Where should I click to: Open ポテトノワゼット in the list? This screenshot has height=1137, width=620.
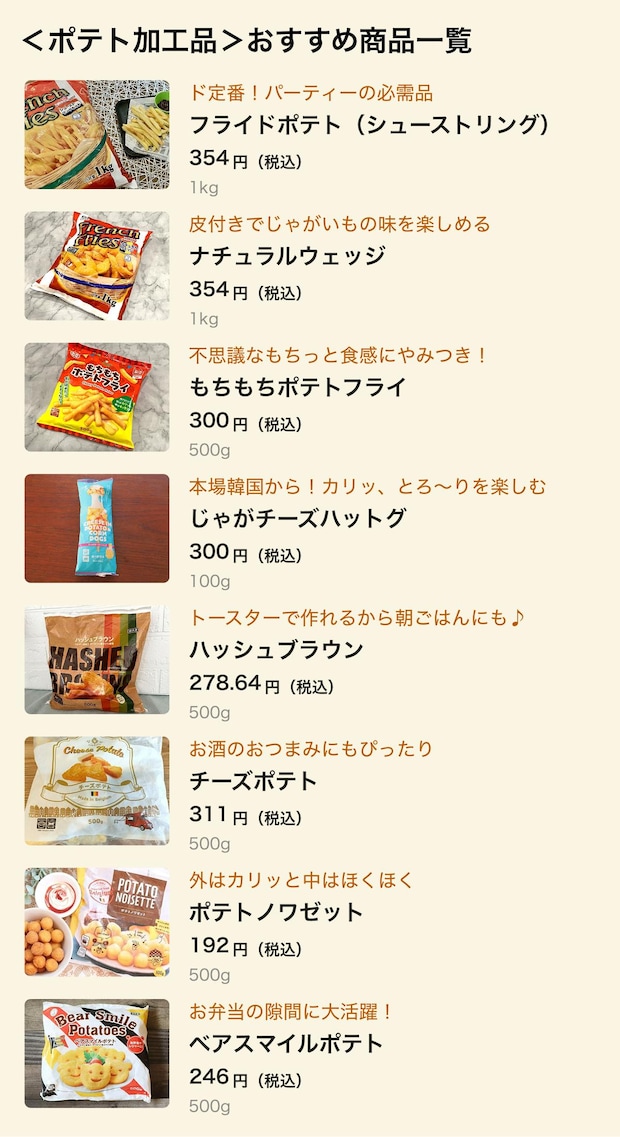tap(276, 912)
